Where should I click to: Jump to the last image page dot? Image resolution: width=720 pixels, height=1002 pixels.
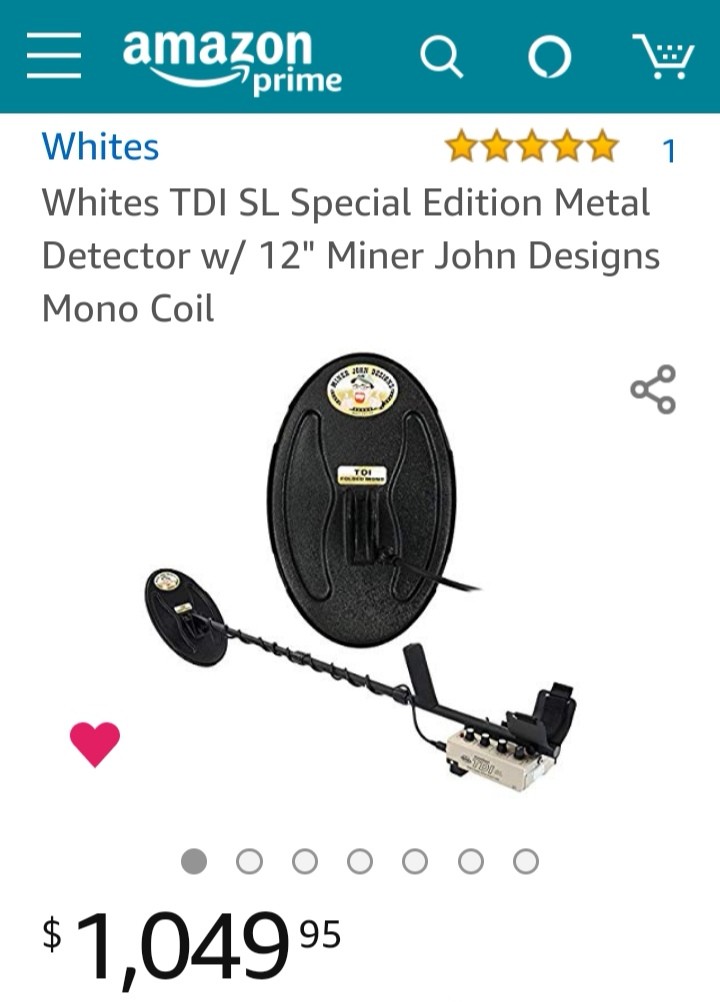[525, 861]
